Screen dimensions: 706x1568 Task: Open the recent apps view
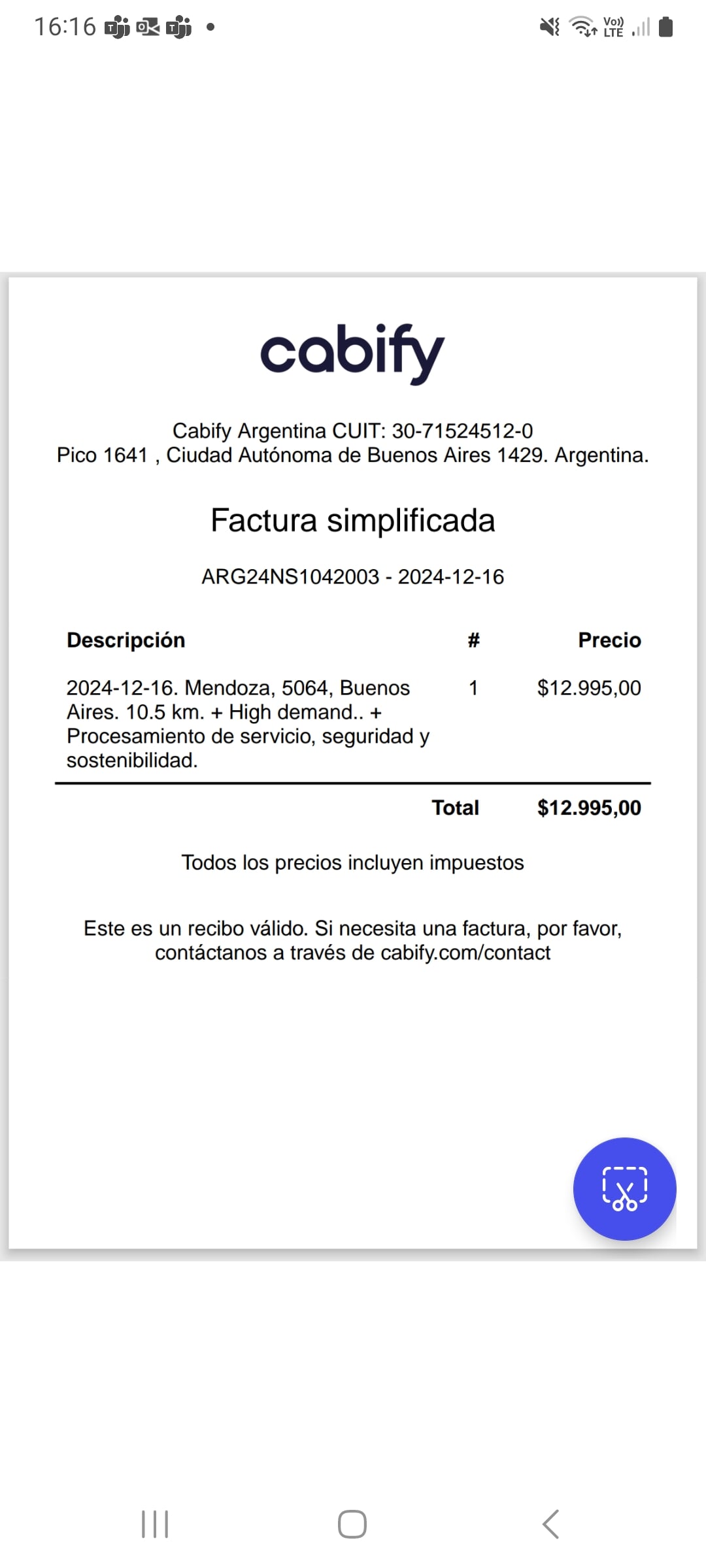(x=155, y=1524)
